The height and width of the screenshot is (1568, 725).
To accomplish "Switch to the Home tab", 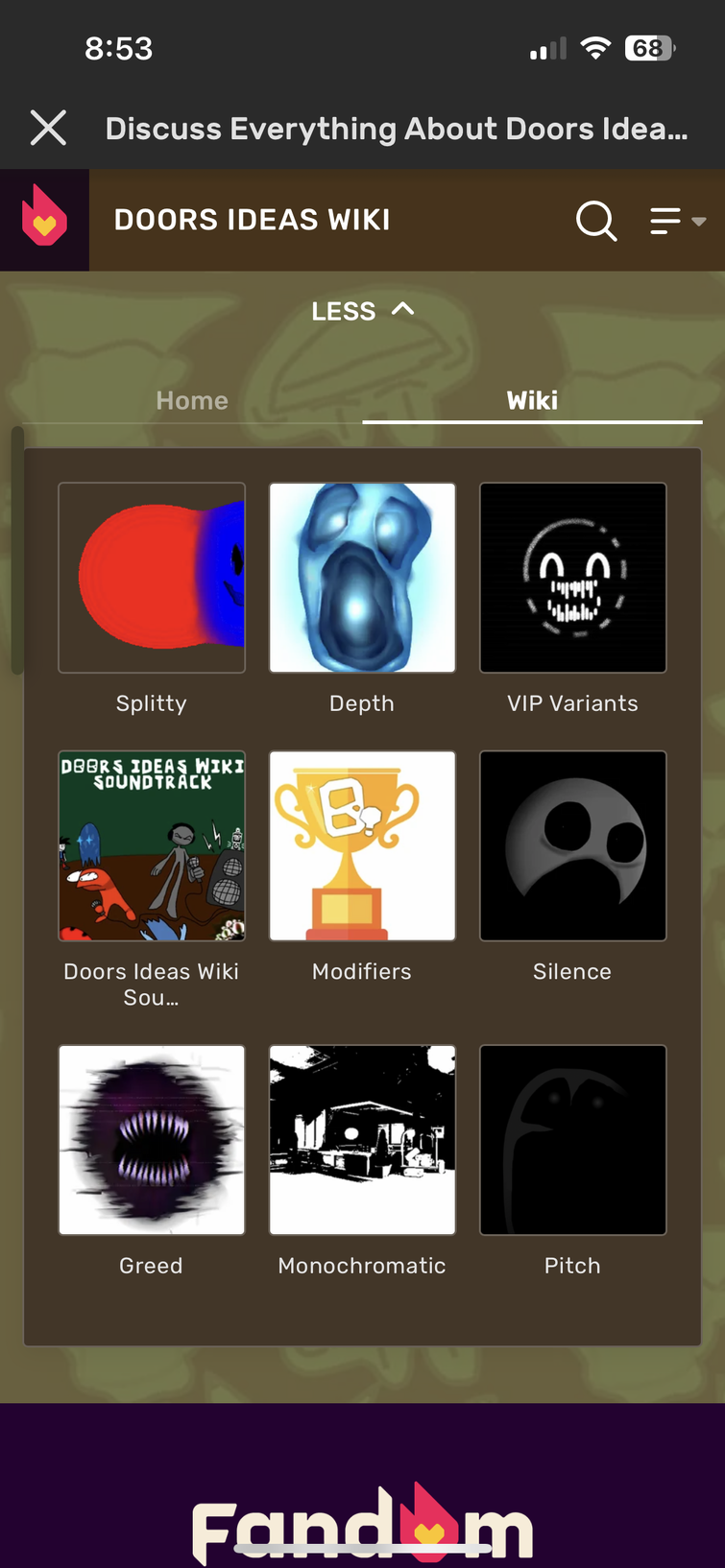I will click(x=192, y=400).
